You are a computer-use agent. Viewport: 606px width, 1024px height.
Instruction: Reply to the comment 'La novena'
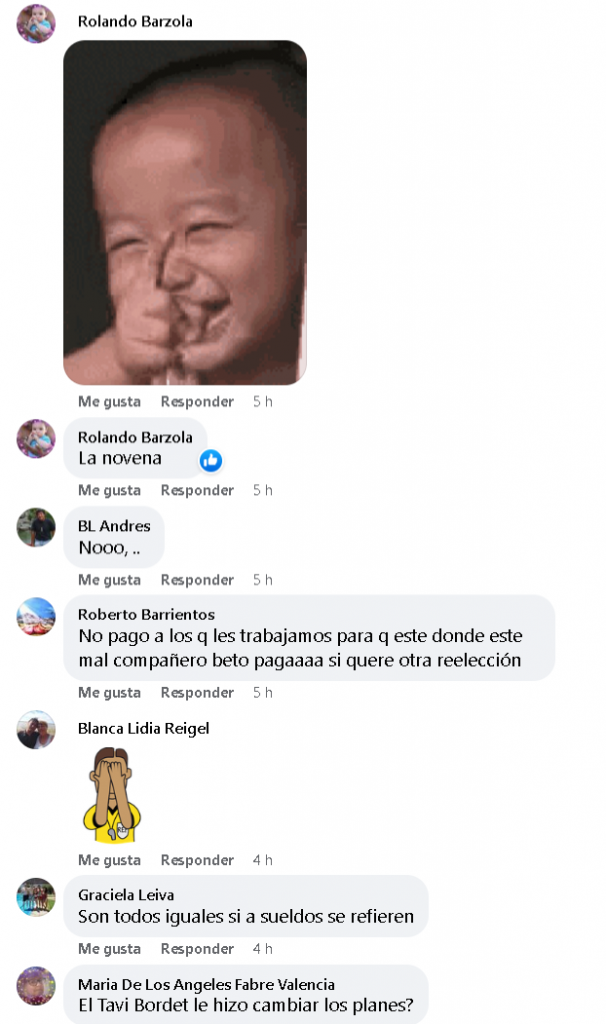[197, 491]
